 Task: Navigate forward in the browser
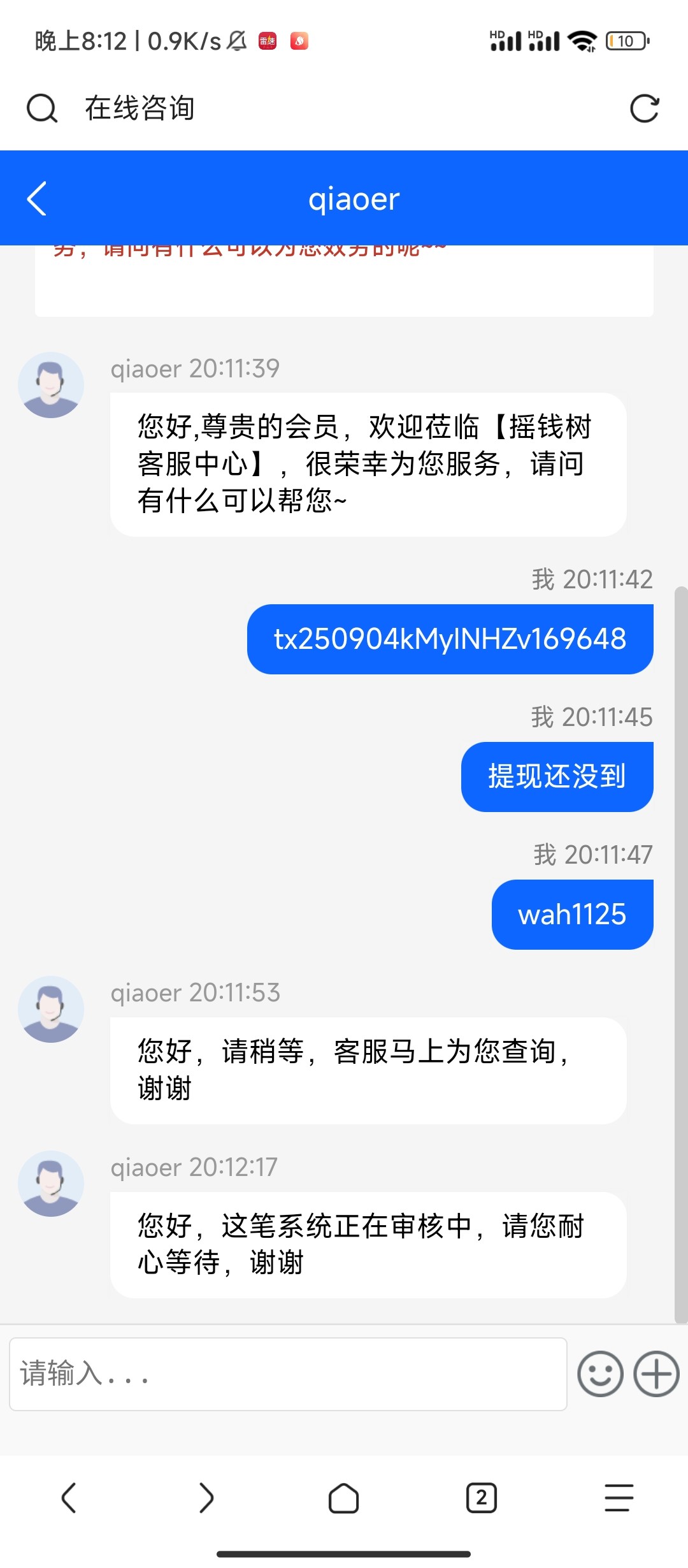click(x=206, y=1498)
